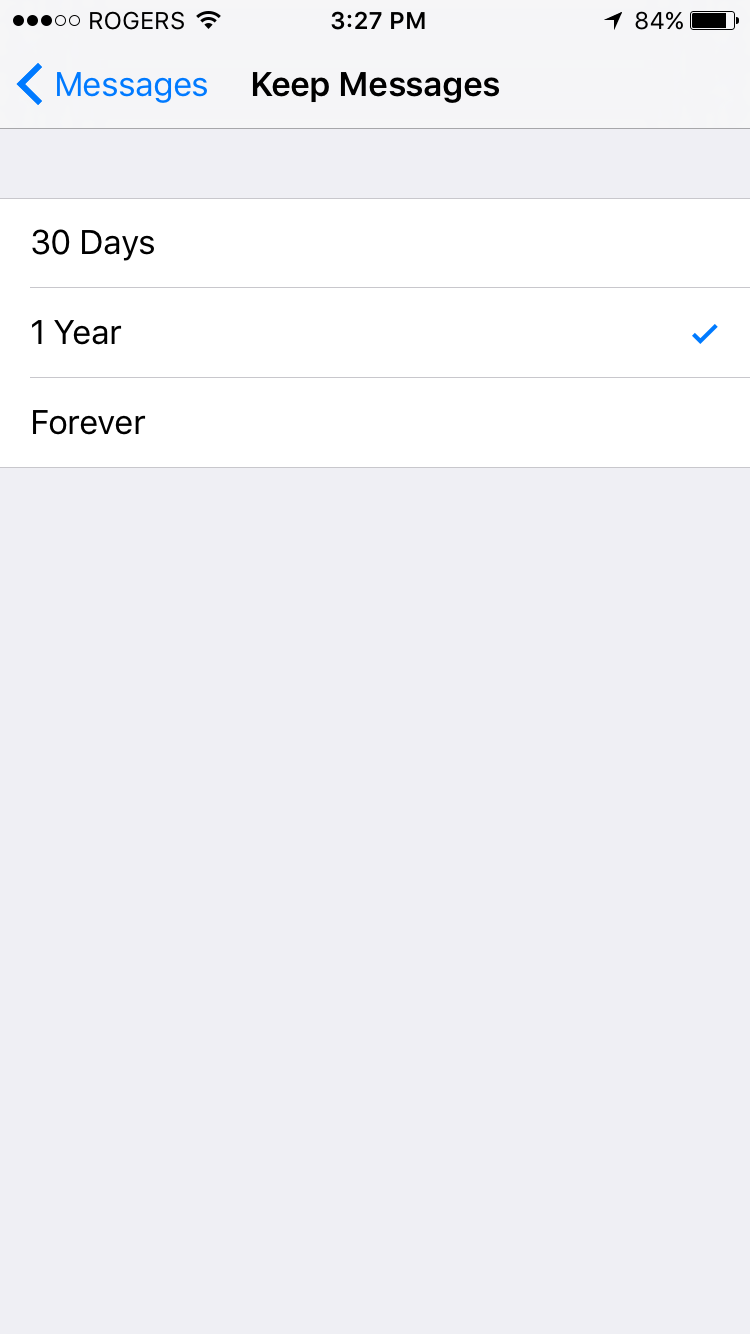Go back to Messages settings
The image size is (750, 1334).
click(112, 85)
